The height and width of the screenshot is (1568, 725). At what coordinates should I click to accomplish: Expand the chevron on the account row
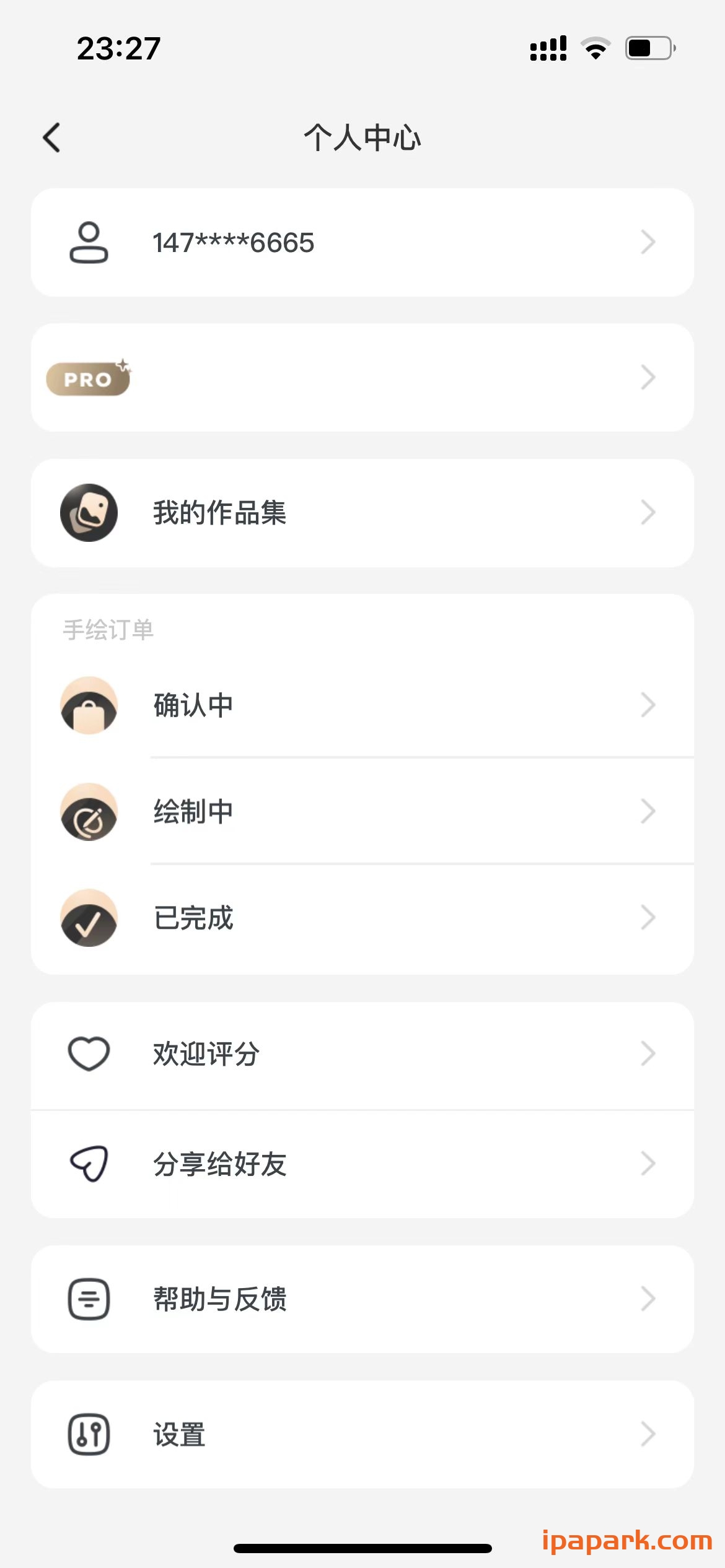[647, 242]
